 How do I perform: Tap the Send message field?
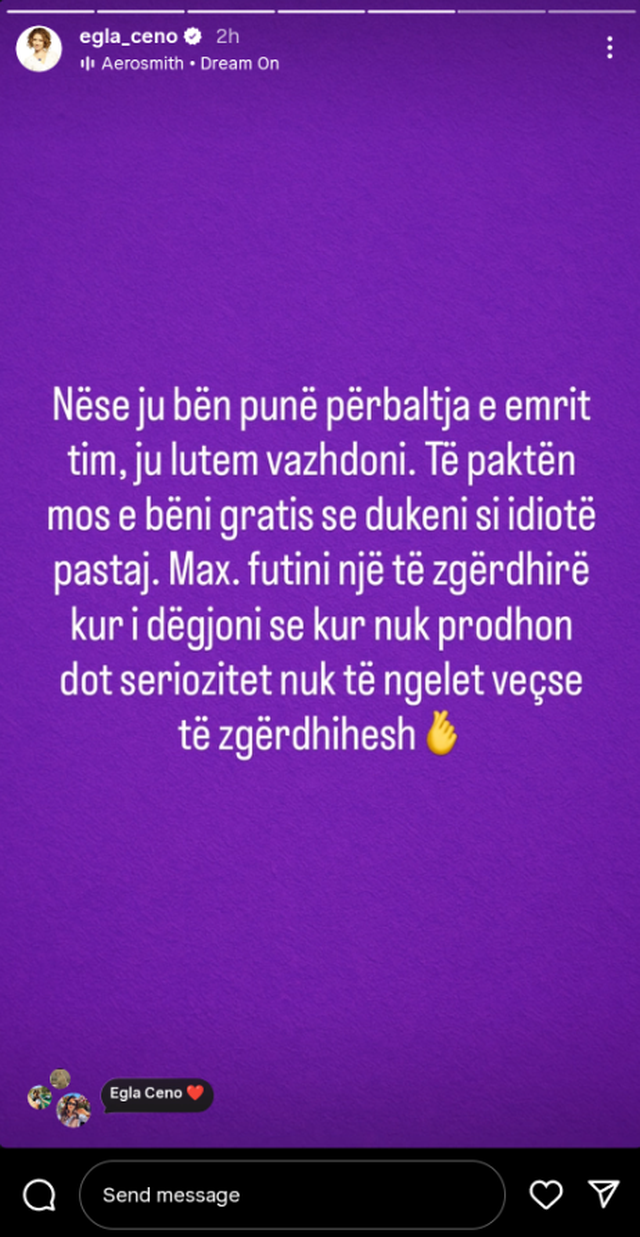pyautogui.click(x=290, y=1194)
